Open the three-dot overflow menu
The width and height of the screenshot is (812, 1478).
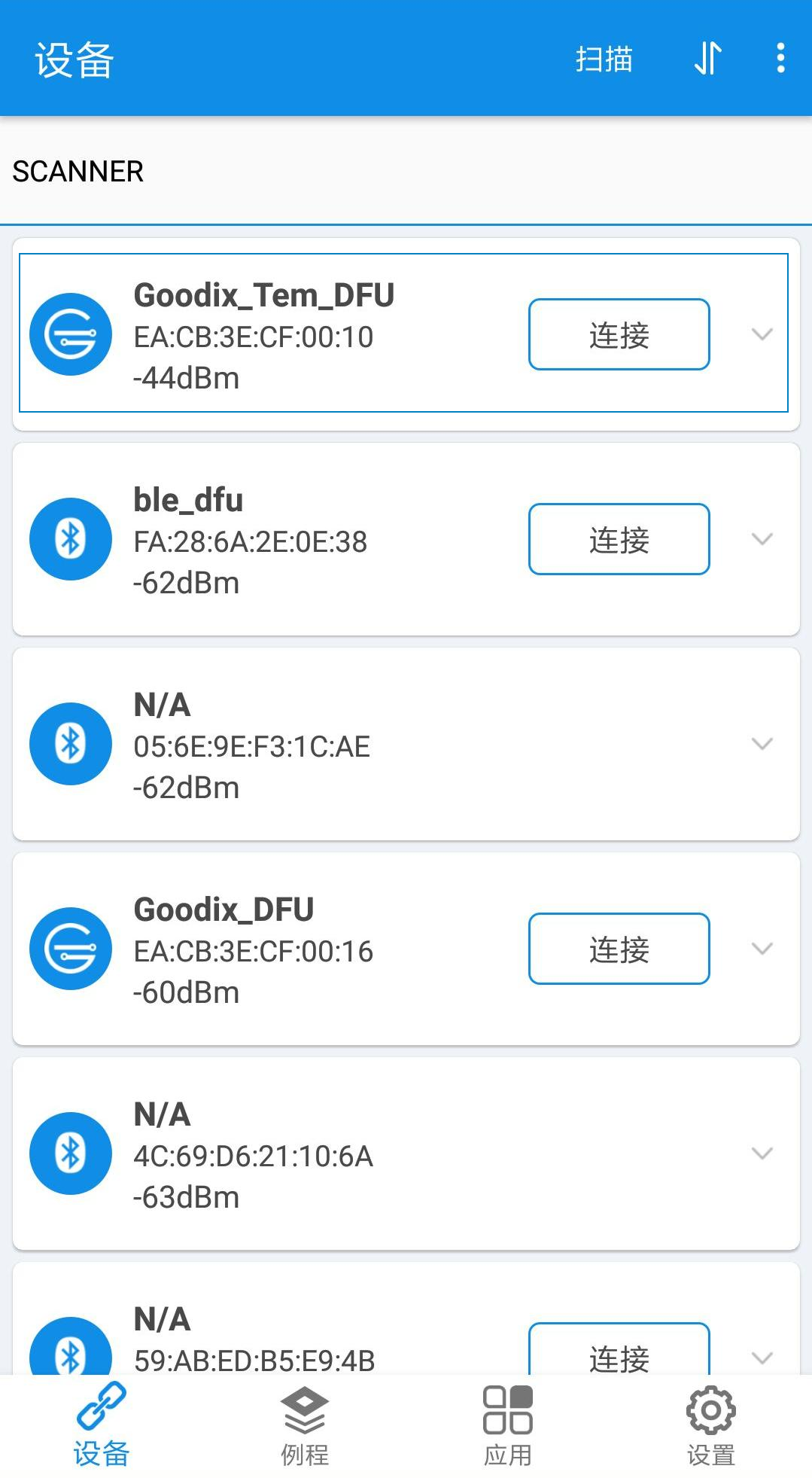coord(780,59)
